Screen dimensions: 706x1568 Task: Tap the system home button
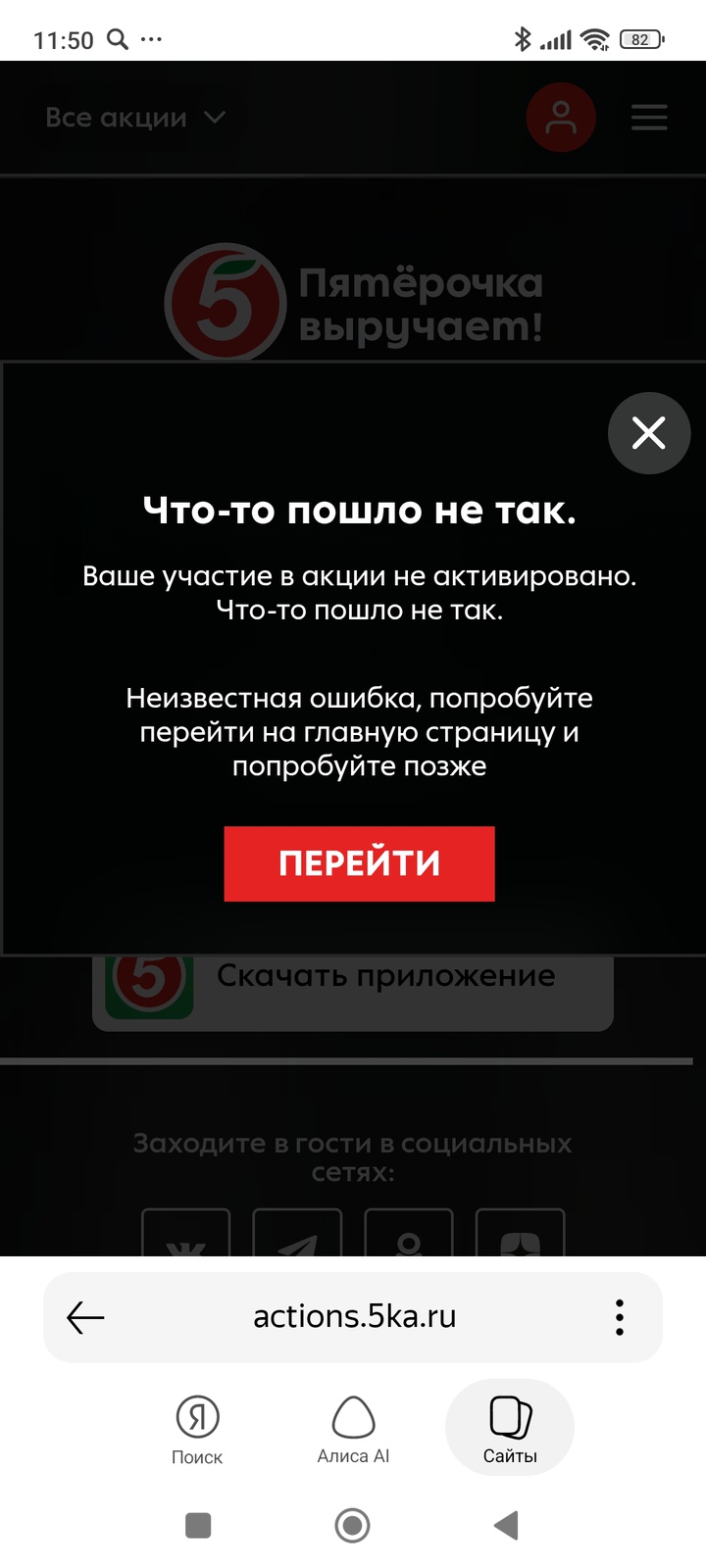point(352,1525)
